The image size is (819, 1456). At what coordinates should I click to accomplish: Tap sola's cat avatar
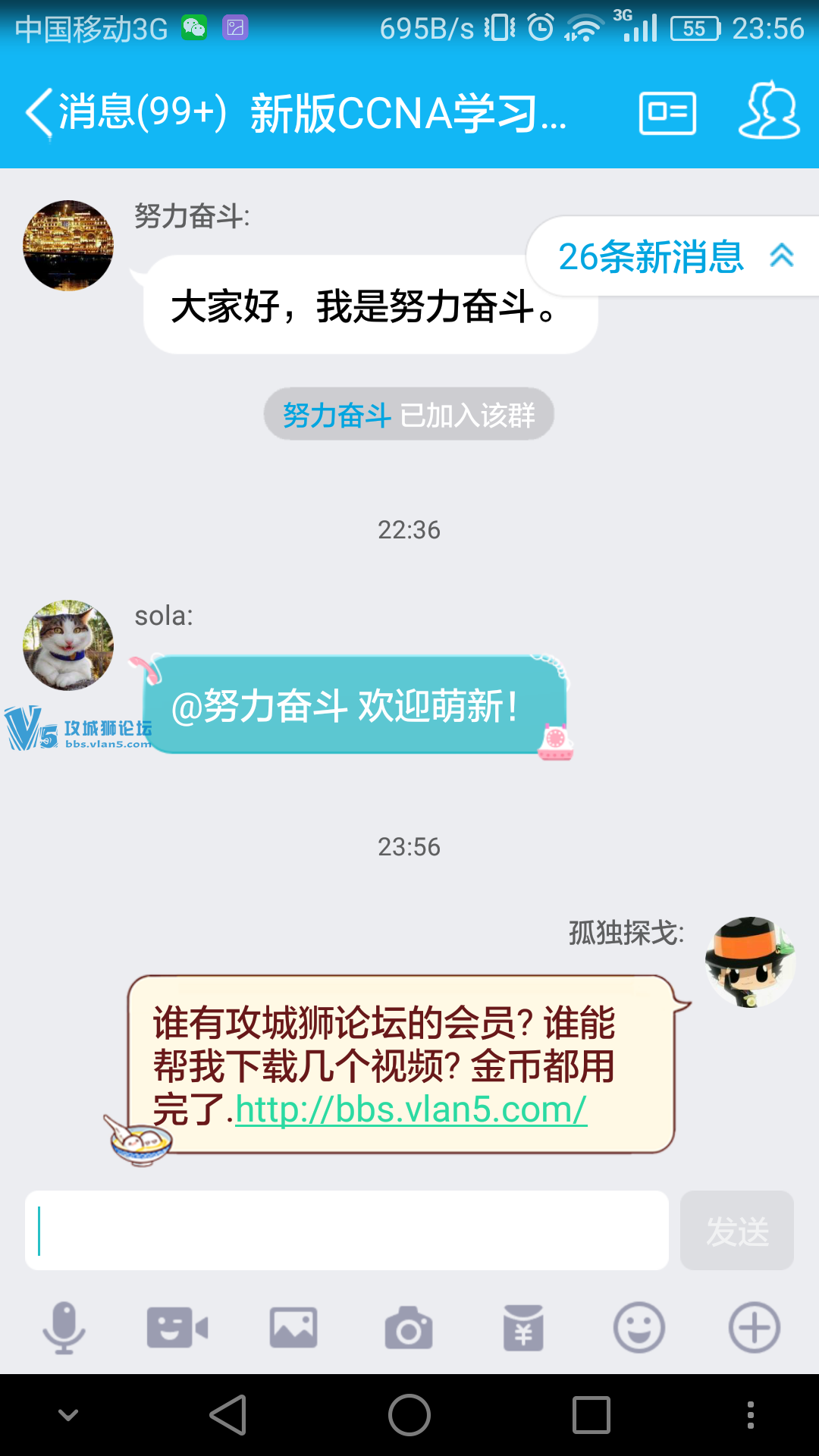click(68, 646)
